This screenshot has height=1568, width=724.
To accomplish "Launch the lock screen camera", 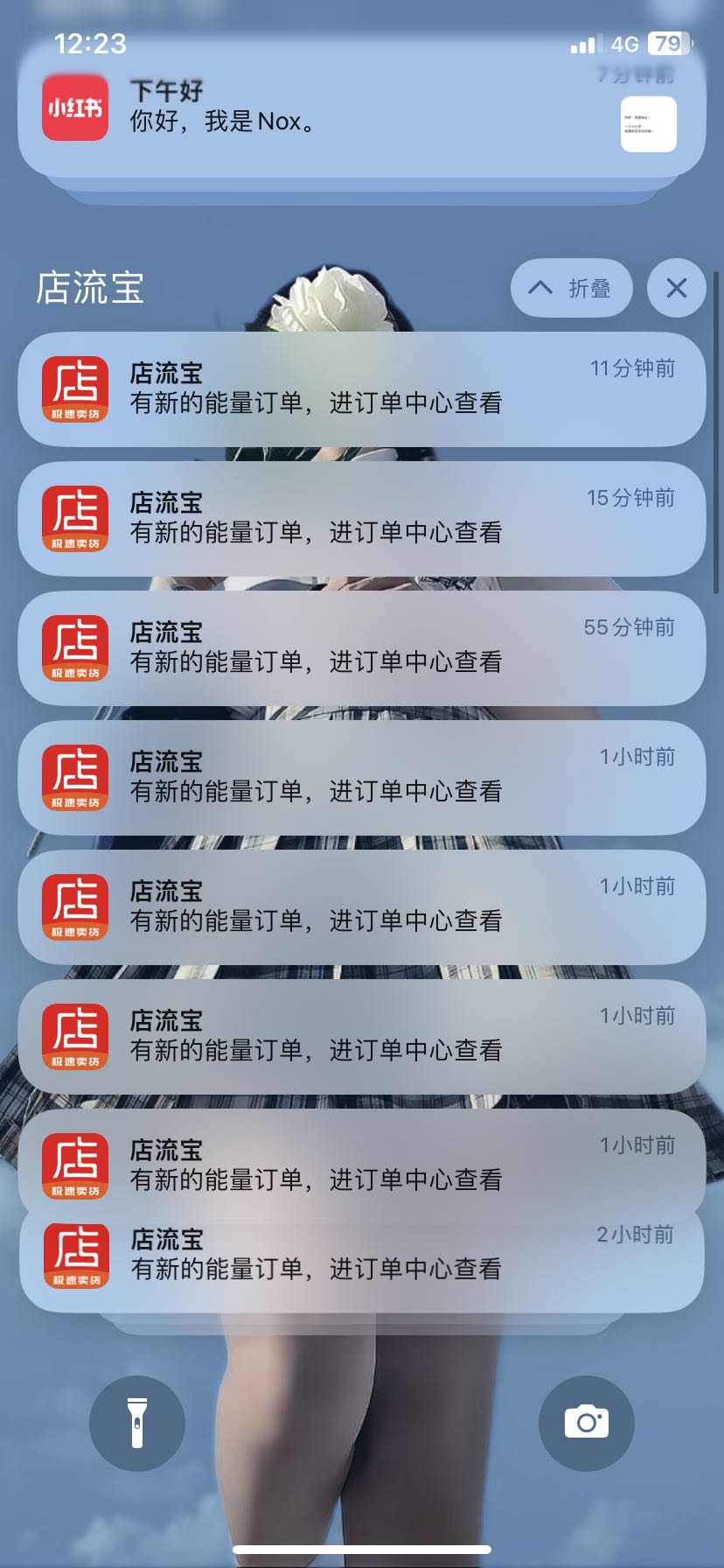I will (586, 1423).
